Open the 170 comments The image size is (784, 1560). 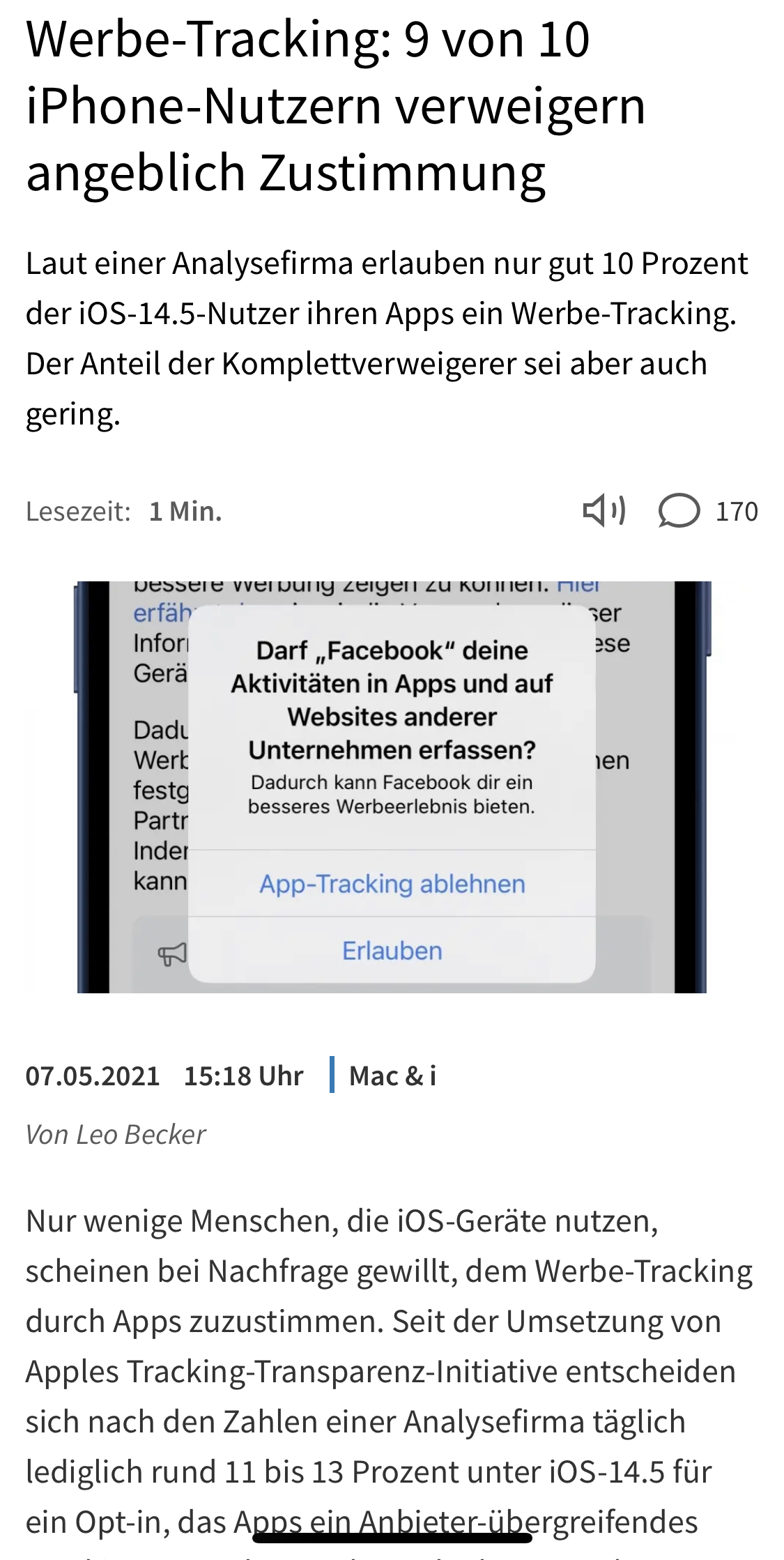[x=707, y=511]
